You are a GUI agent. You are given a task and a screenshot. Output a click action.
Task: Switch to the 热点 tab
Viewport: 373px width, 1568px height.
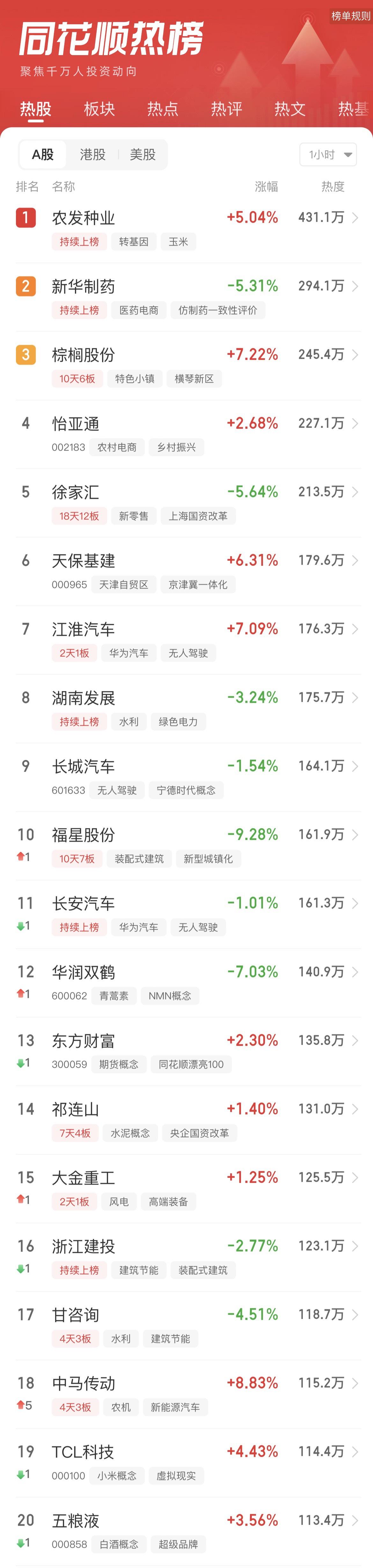[x=163, y=109]
